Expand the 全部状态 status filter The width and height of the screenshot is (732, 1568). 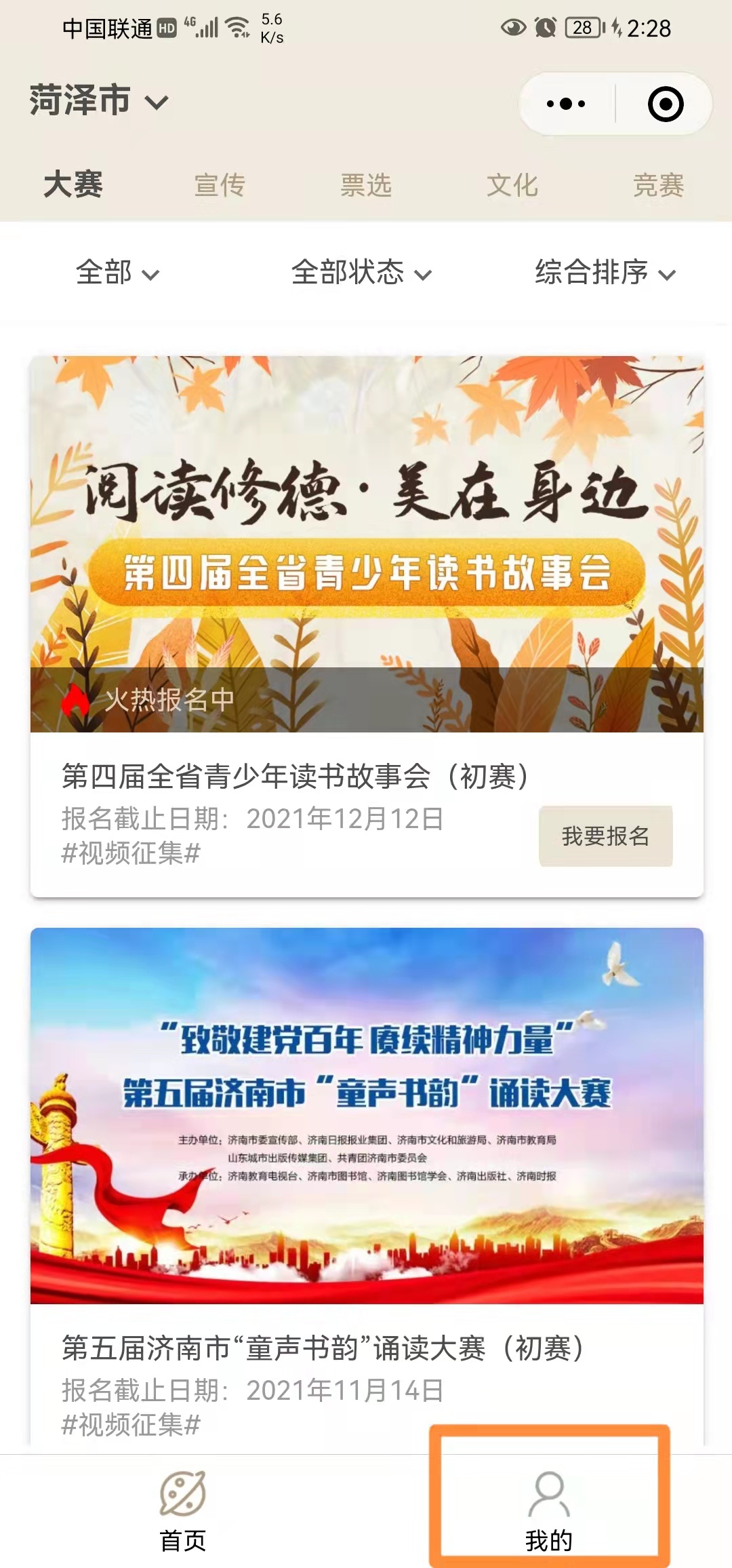[x=361, y=273]
